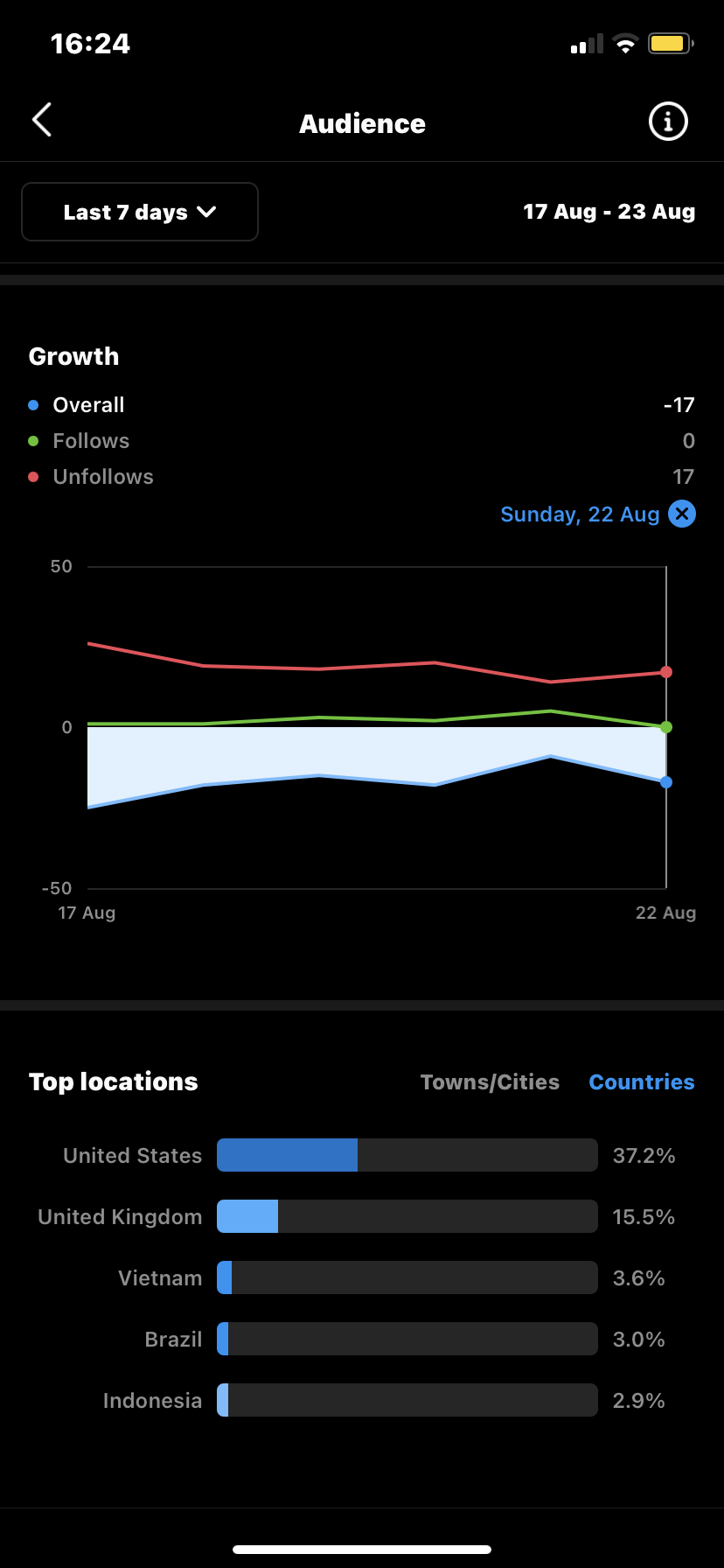The width and height of the screenshot is (724, 1568).
Task: Select the Countries tab
Action: pyautogui.click(x=642, y=1082)
